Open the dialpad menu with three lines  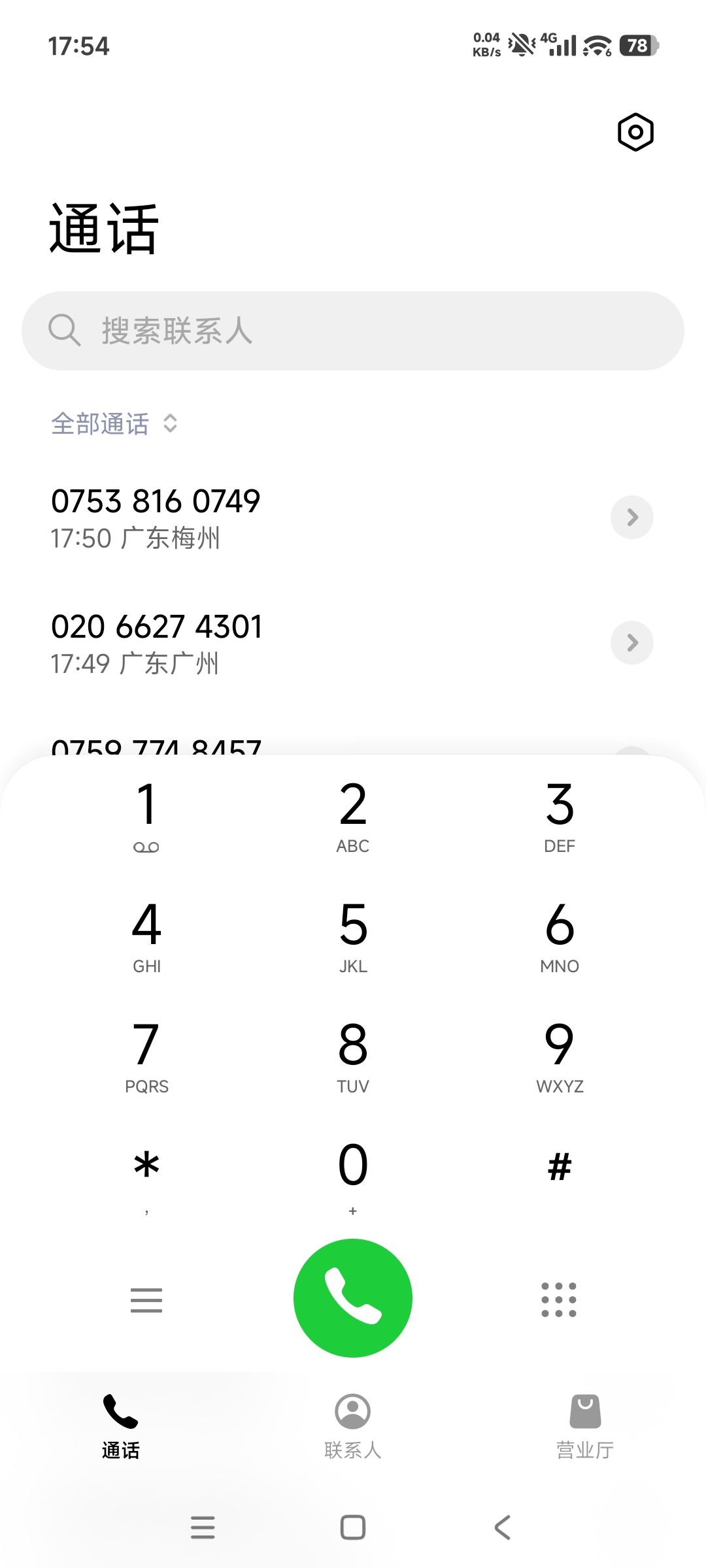146,1300
